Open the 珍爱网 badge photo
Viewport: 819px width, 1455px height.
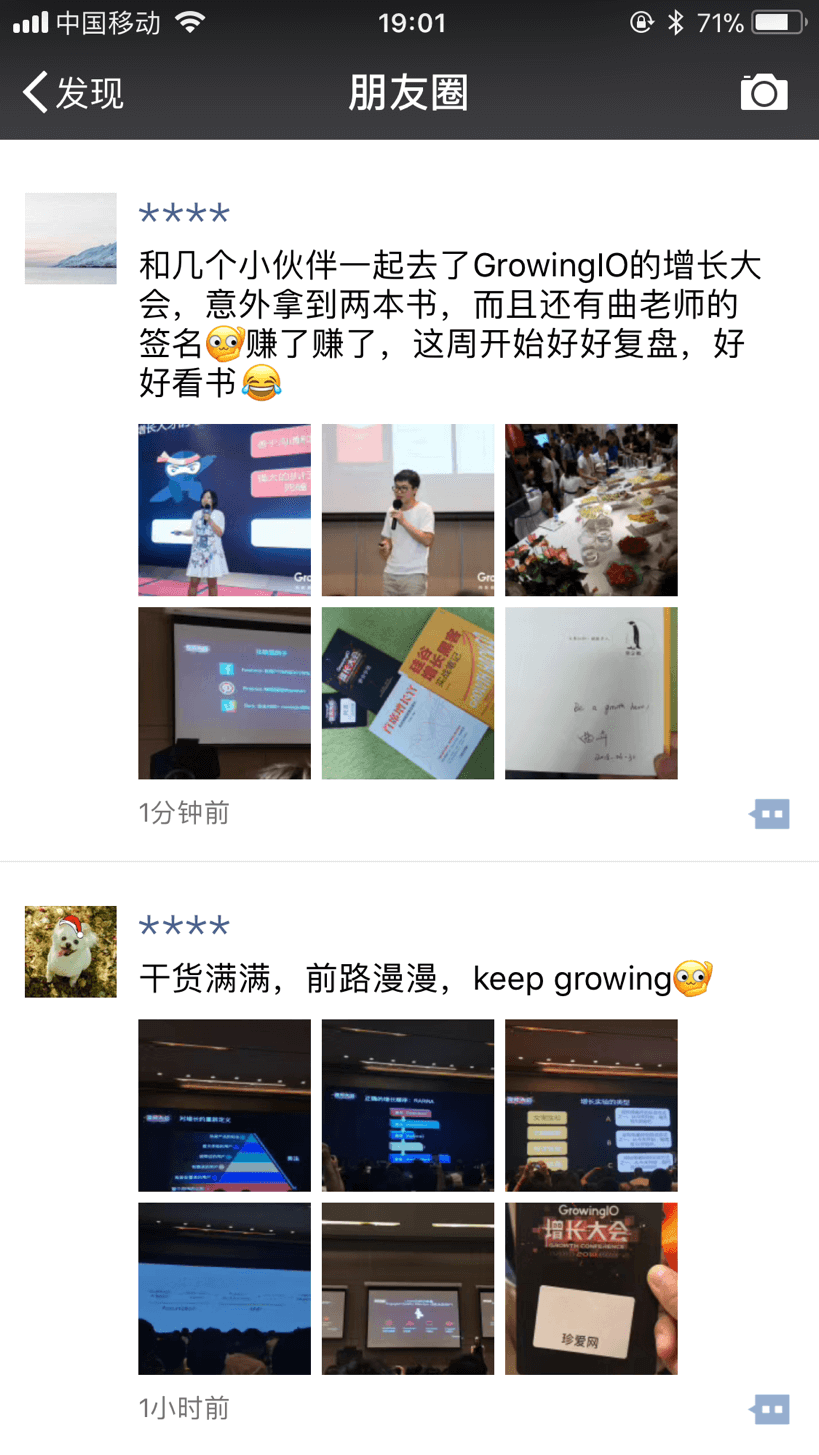pyautogui.click(x=591, y=1288)
